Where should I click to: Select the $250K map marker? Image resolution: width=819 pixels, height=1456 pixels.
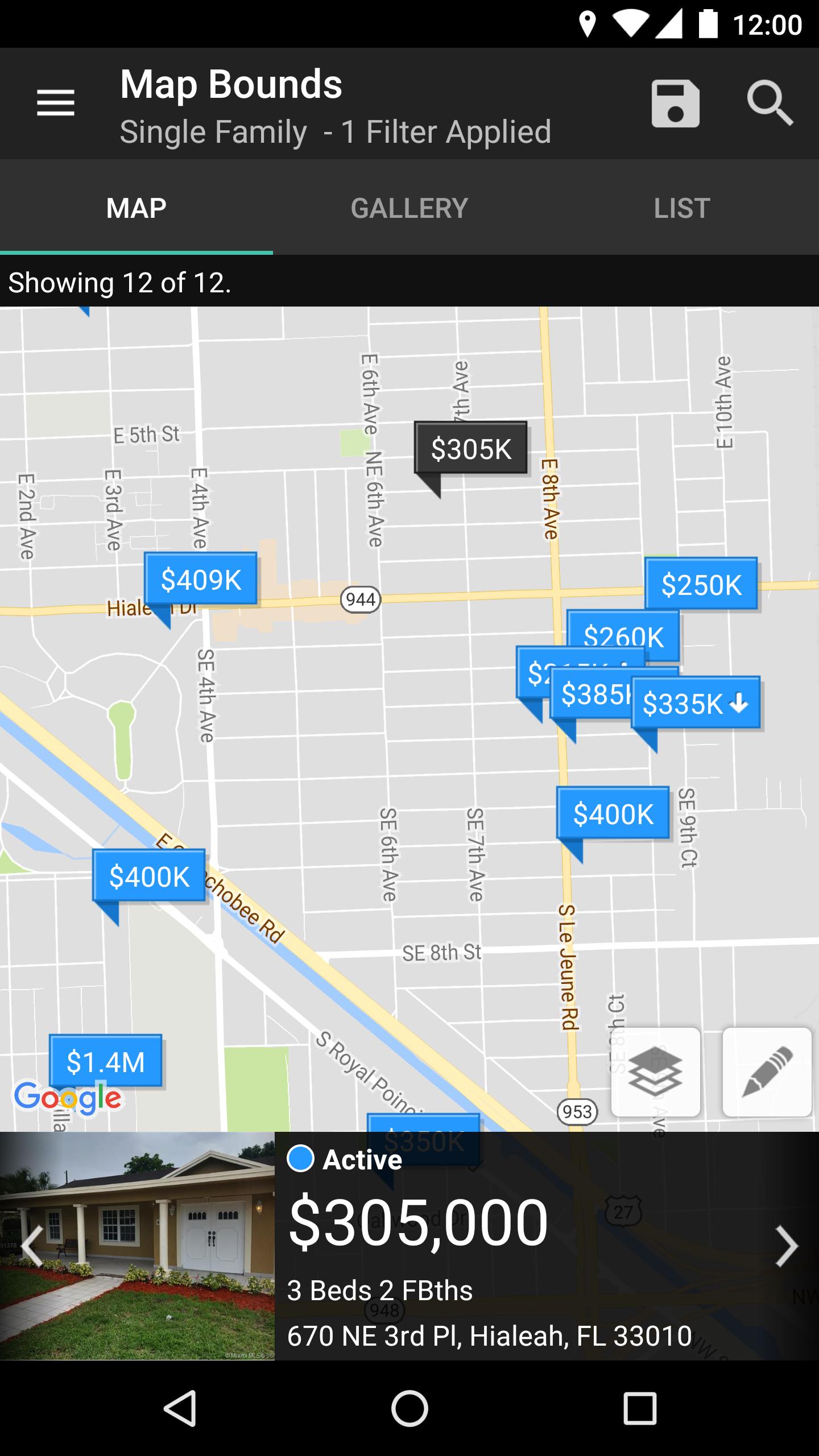click(701, 584)
